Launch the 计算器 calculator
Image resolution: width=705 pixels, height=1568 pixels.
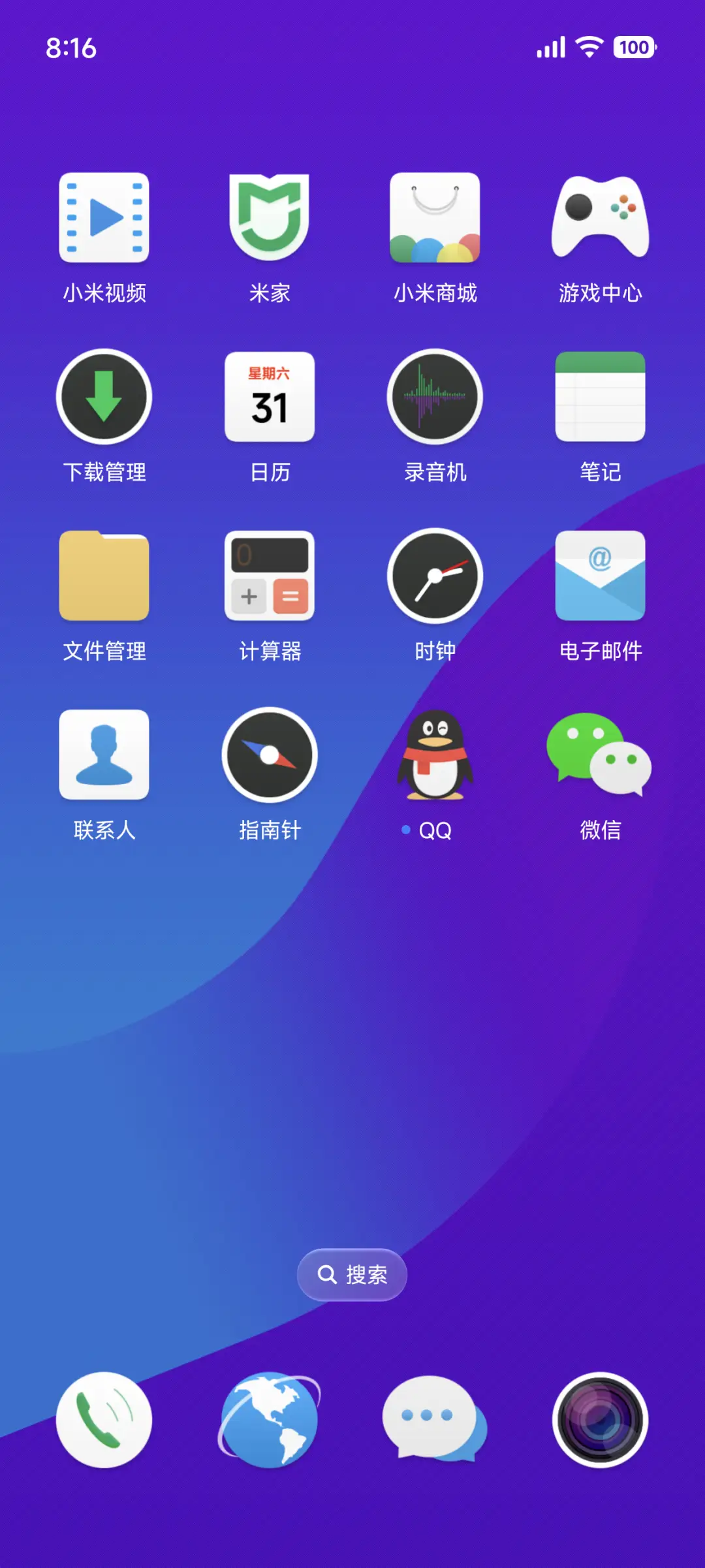(x=270, y=576)
